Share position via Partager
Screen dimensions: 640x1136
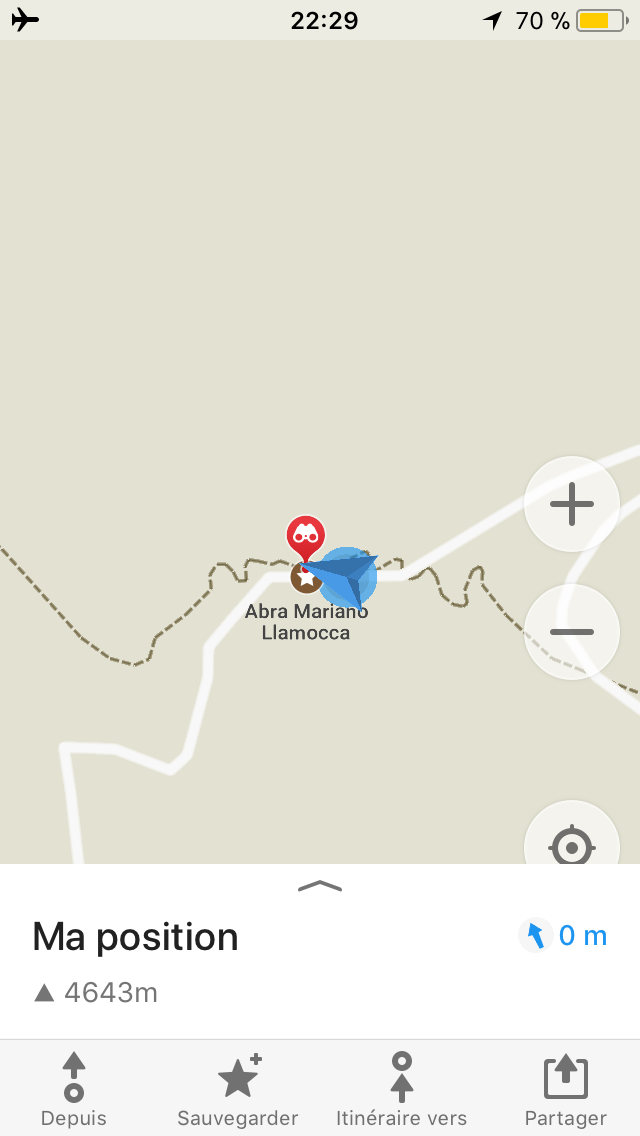pyautogui.click(x=565, y=1089)
